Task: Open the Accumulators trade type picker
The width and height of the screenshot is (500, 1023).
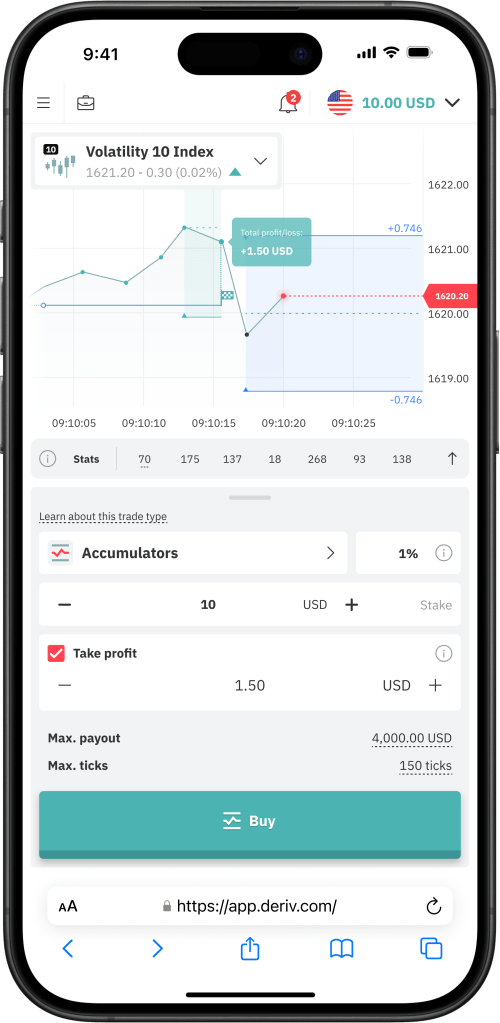Action: coord(193,553)
